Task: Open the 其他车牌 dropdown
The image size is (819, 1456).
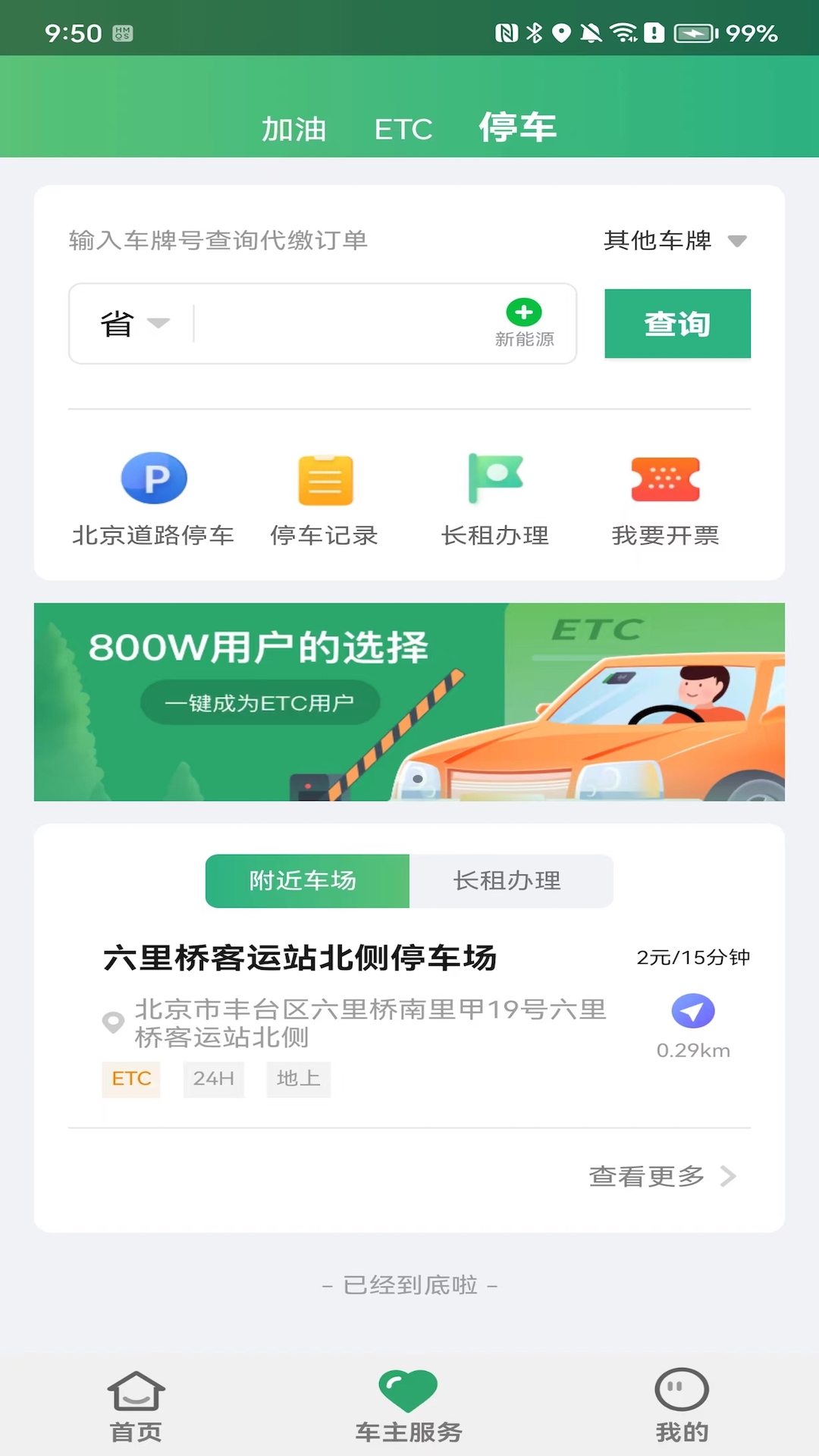Action: click(x=673, y=240)
